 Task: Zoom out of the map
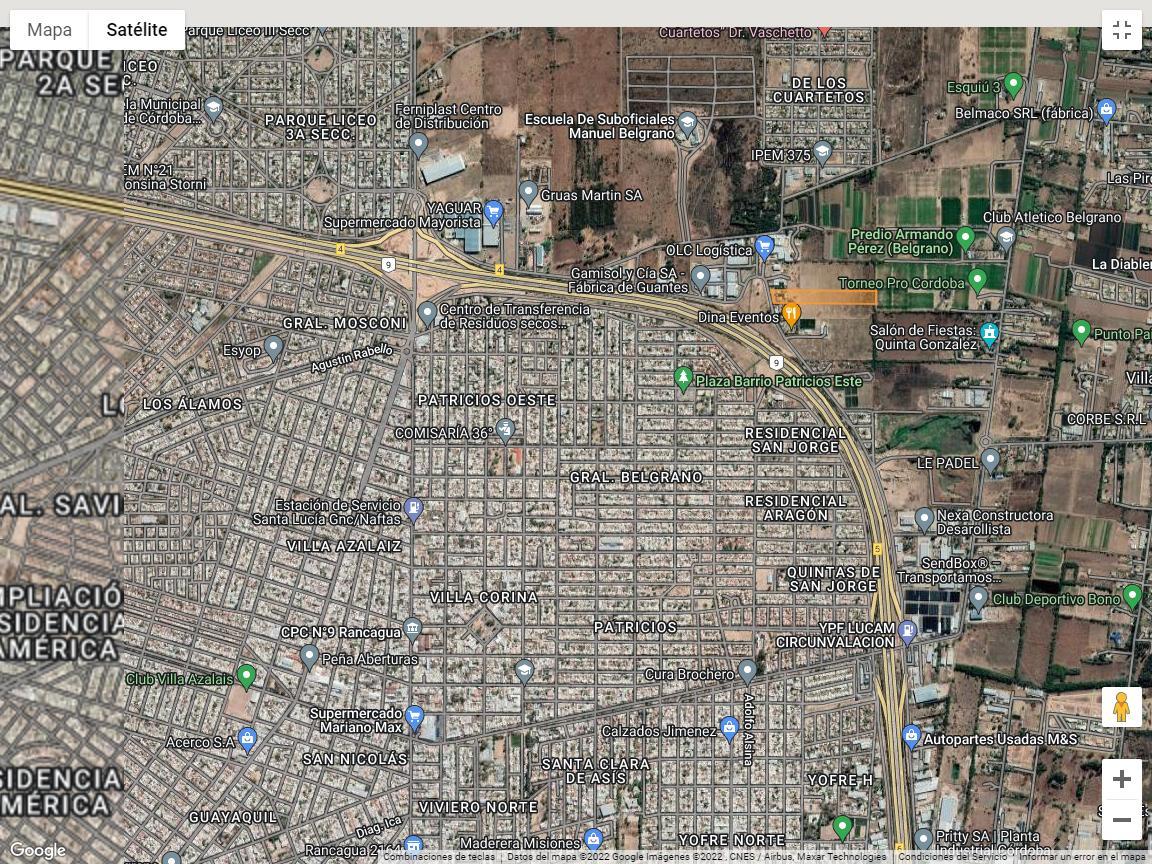point(1122,820)
